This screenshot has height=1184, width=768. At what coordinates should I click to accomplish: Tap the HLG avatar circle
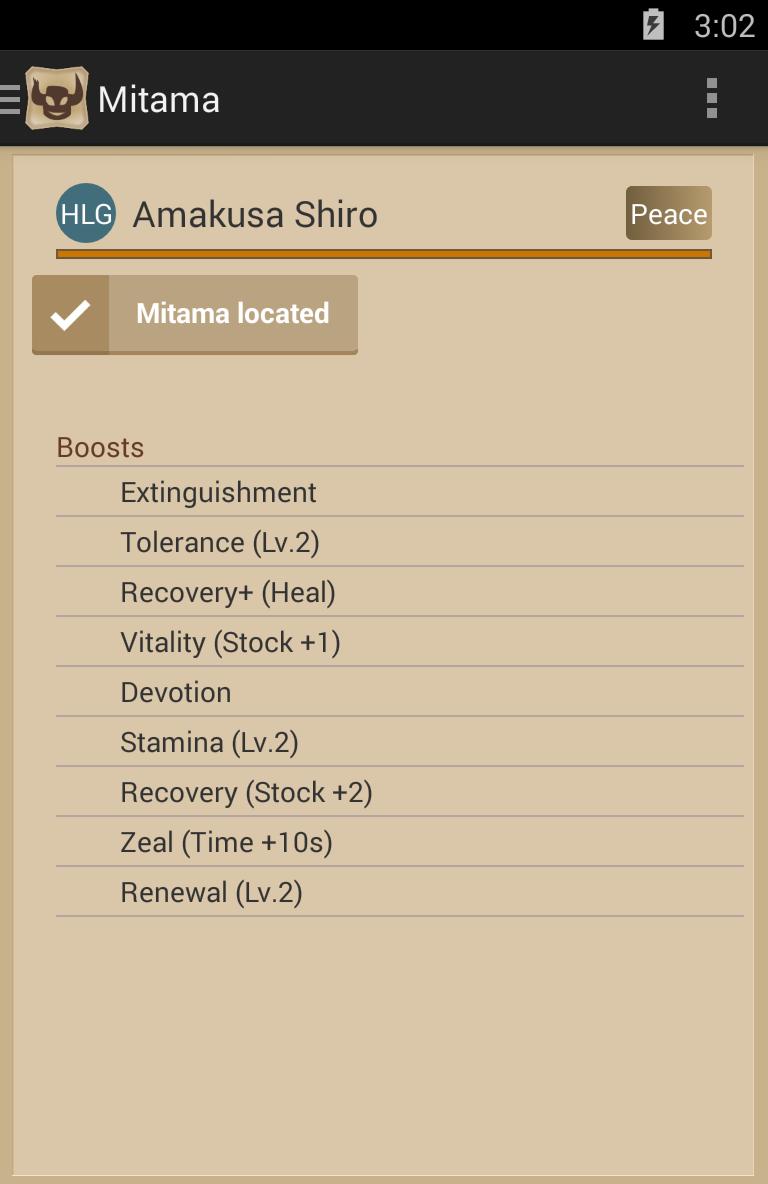86,213
